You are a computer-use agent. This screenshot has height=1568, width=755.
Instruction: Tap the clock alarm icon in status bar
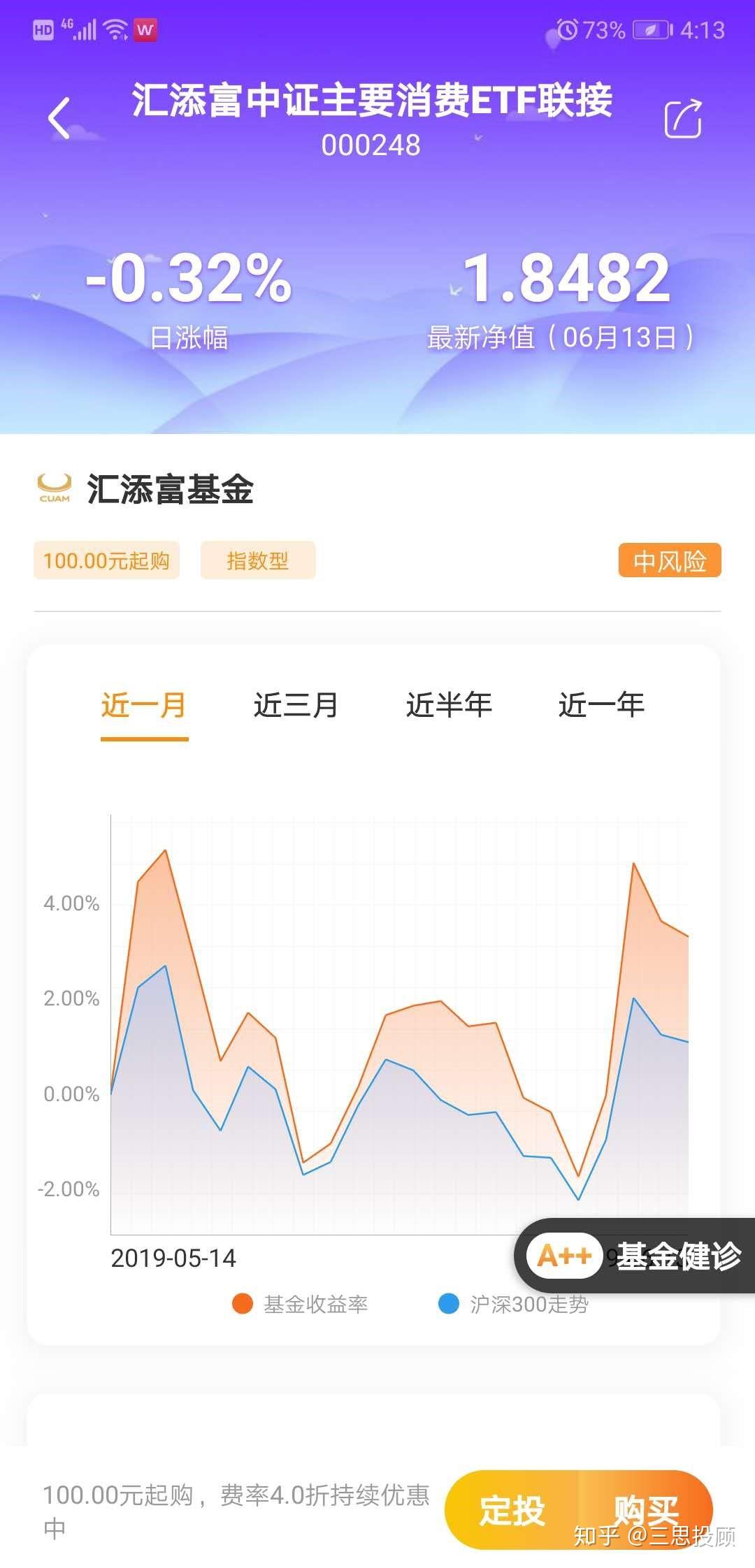(568, 29)
